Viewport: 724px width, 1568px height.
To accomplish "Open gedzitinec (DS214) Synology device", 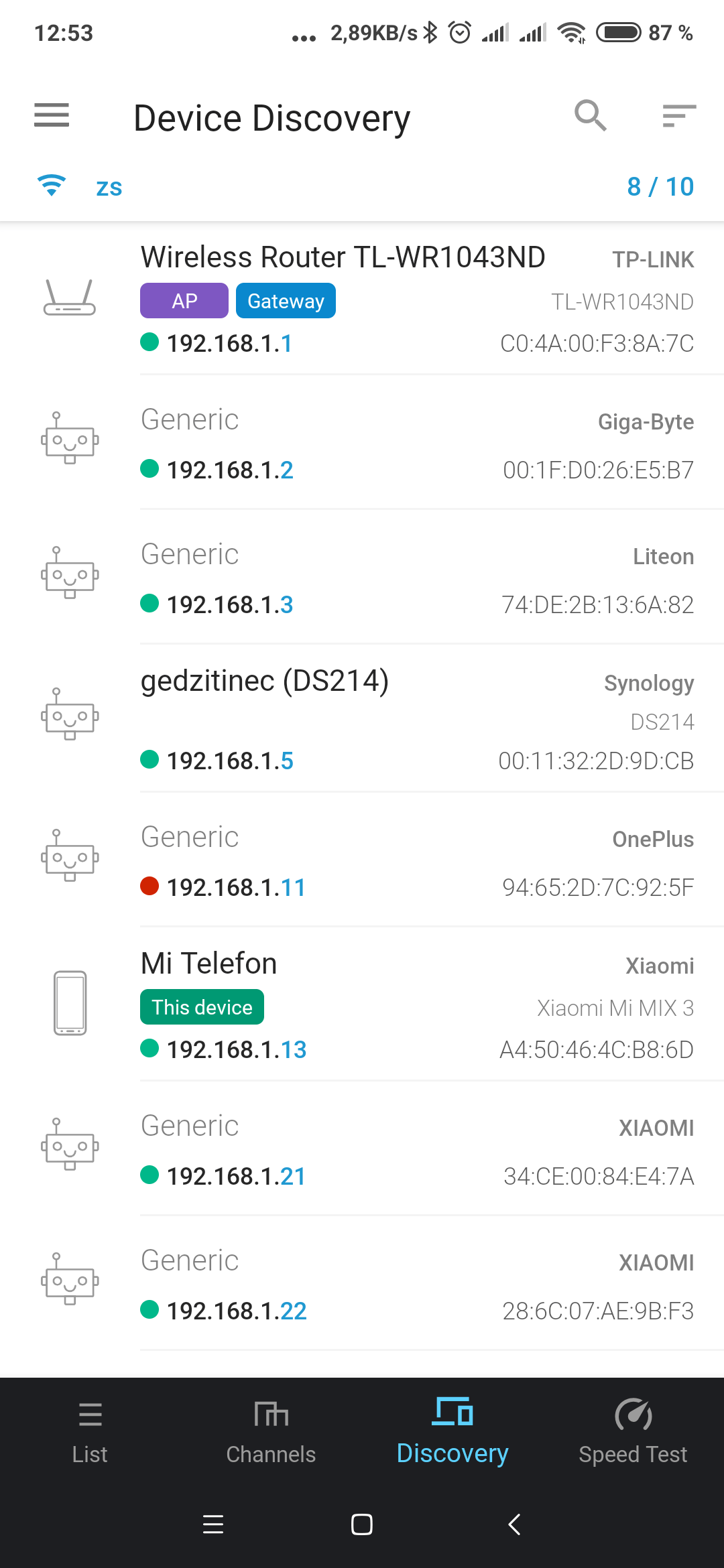I will [362, 718].
